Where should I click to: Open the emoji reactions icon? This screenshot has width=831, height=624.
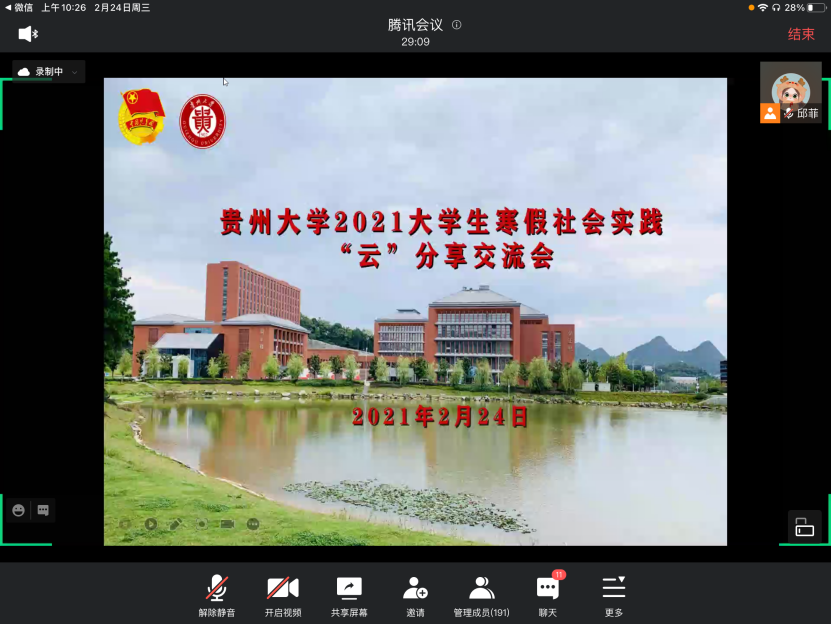18,510
